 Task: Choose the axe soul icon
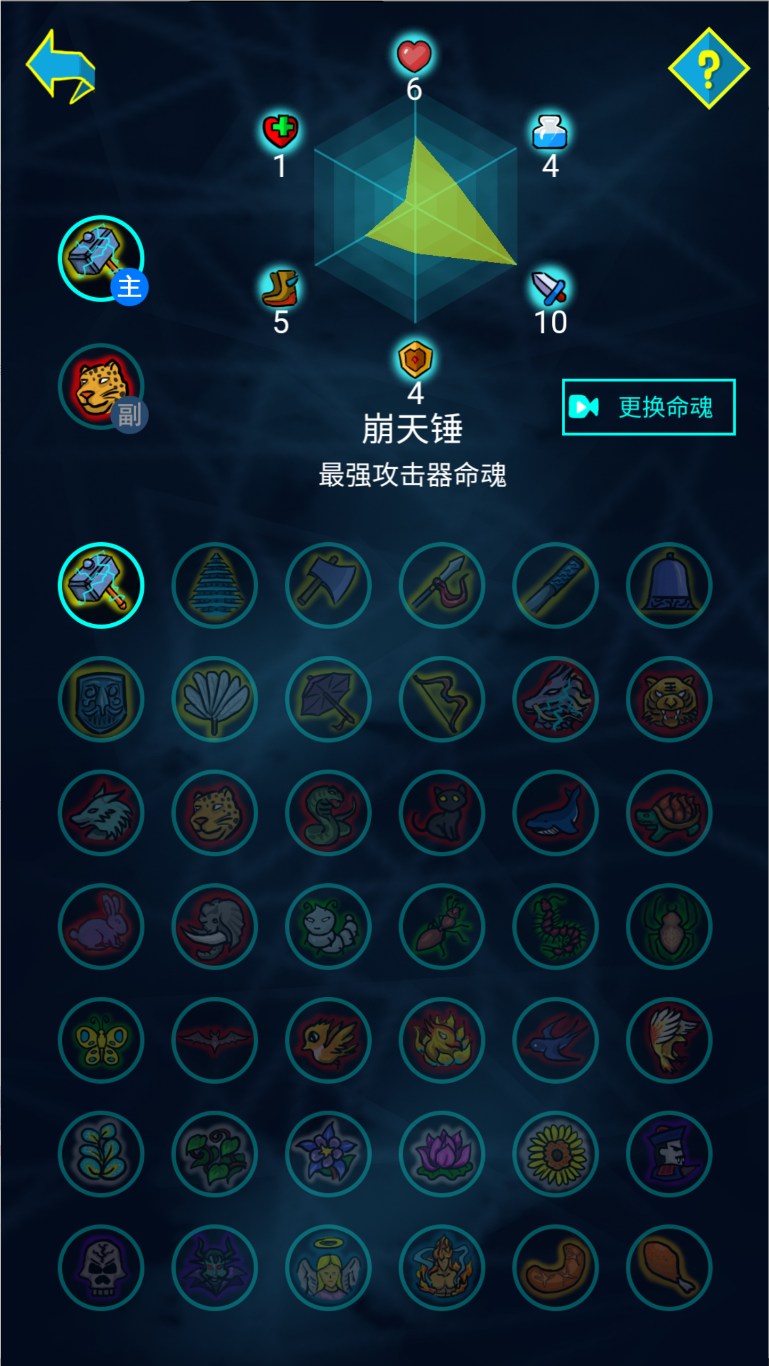pos(328,585)
